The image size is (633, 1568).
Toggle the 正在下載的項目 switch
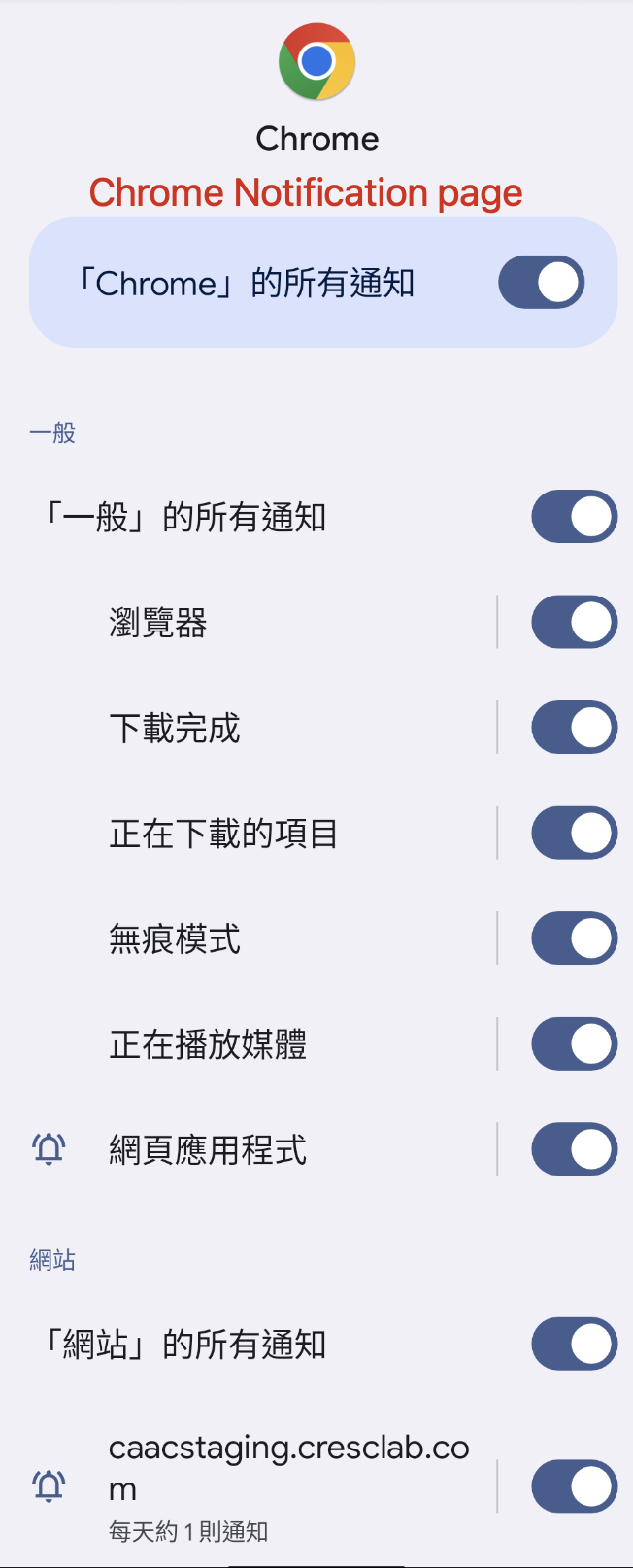click(x=574, y=834)
